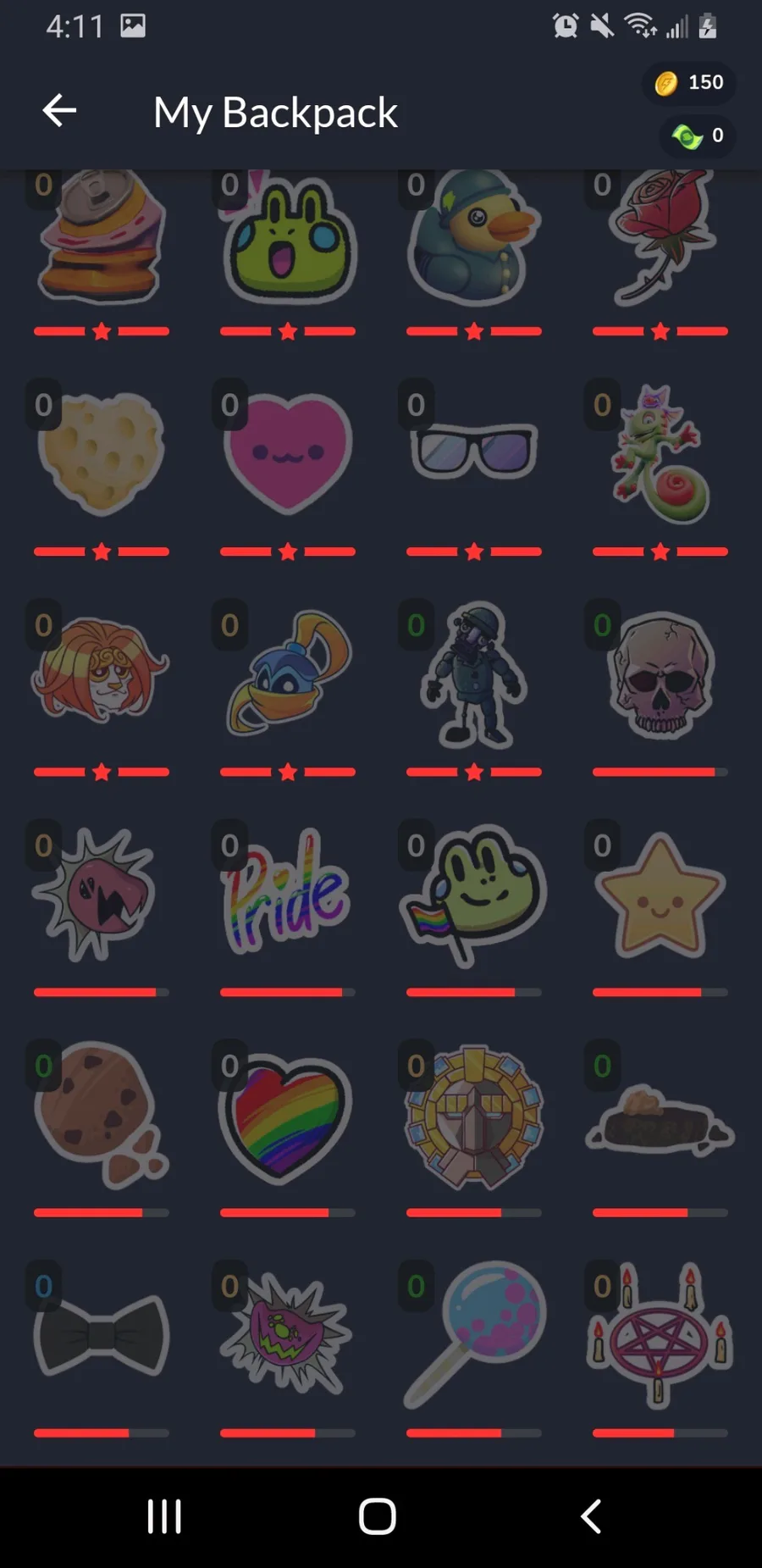Go back from My Backpack
Image resolution: width=762 pixels, height=1568 pixels.
tap(59, 111)
